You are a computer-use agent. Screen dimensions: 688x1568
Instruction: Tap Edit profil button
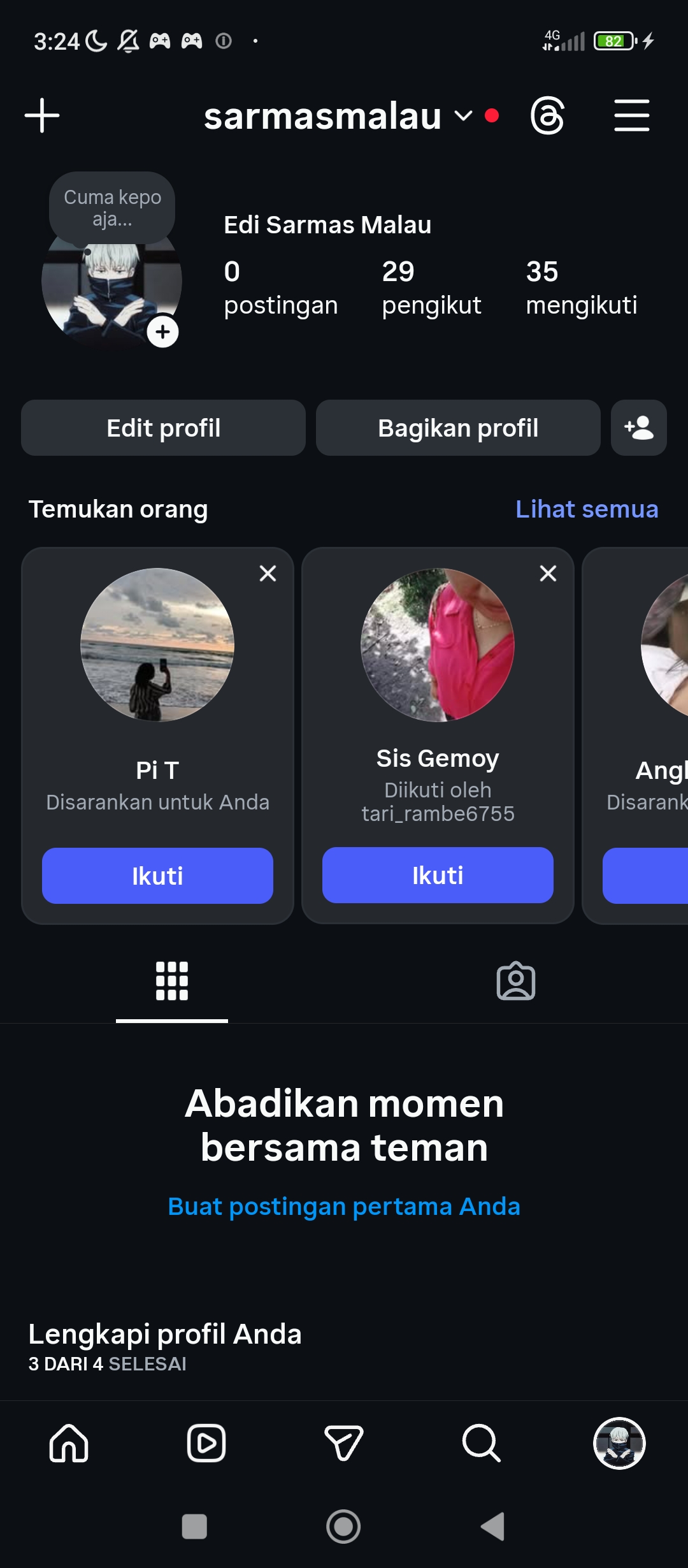point(163,428)
